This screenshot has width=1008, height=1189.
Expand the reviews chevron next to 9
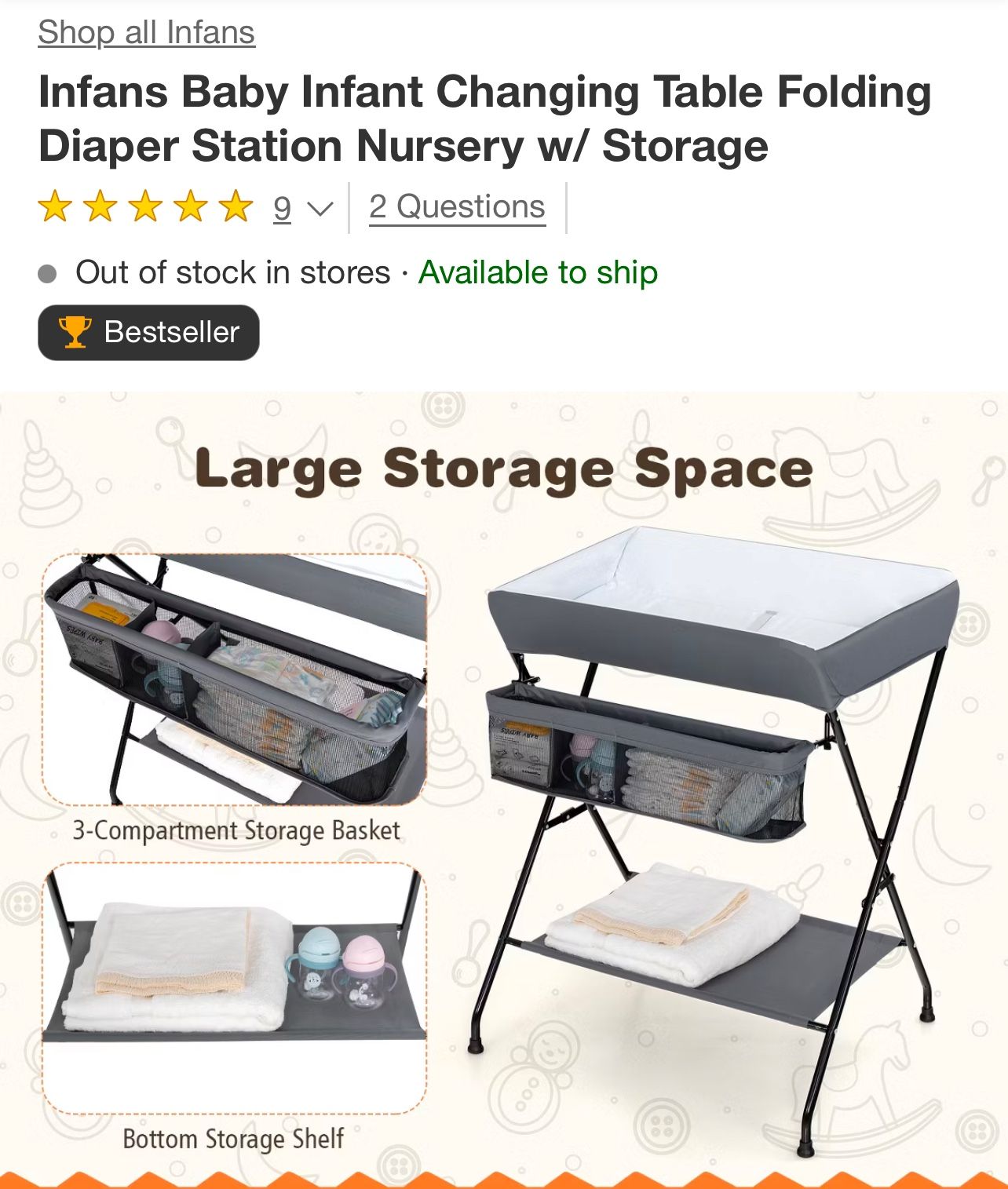(319, 209)
